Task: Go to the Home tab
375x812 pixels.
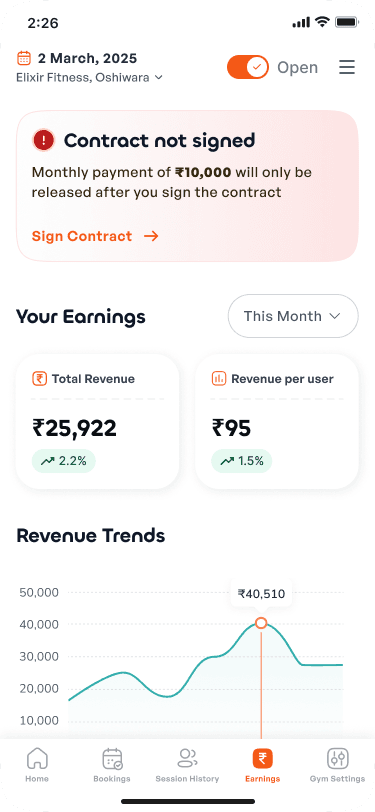Action: pyautogui.click(x=37, y=765)
